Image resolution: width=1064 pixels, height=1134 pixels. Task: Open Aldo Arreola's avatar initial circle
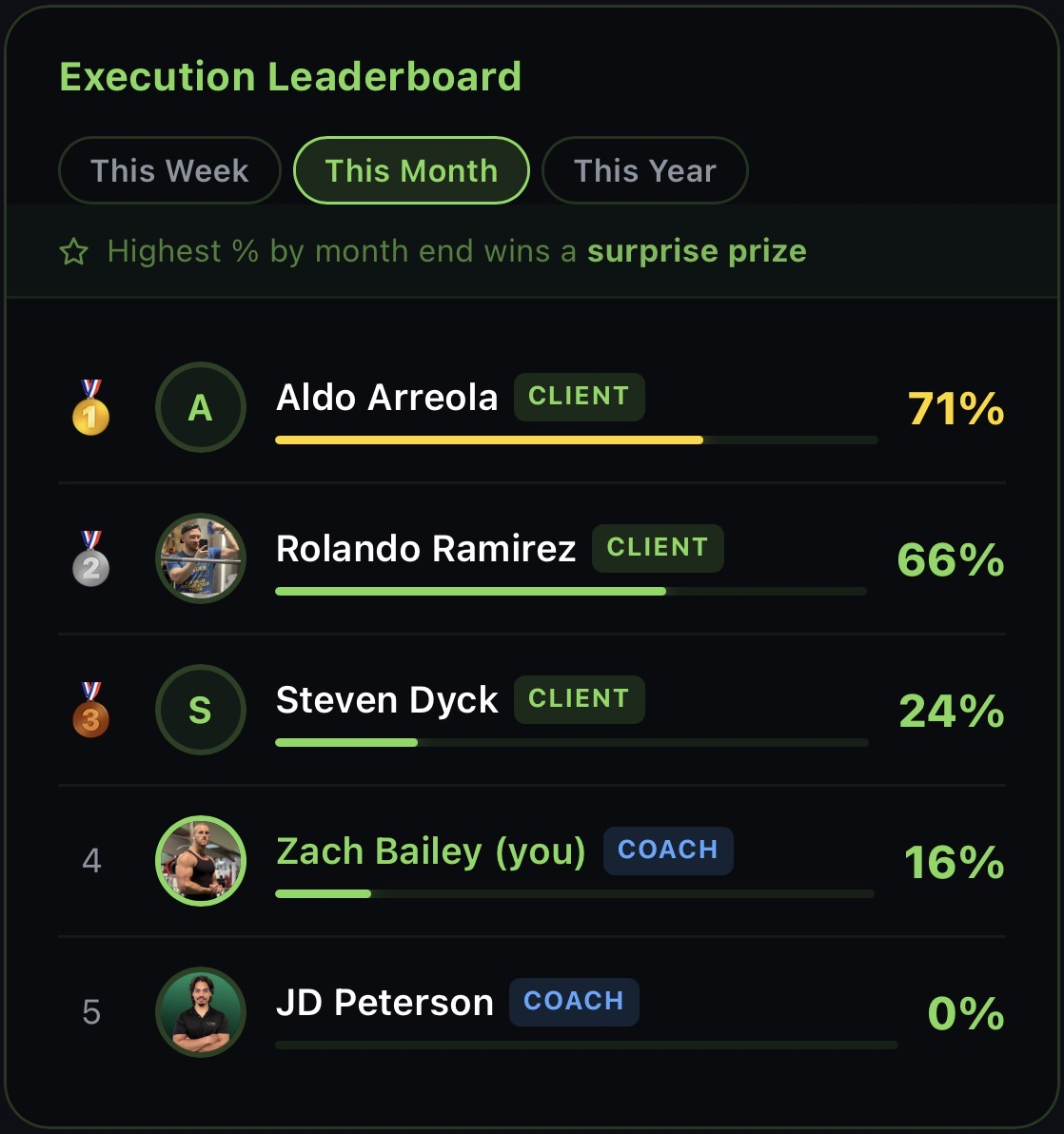[200, 407]
